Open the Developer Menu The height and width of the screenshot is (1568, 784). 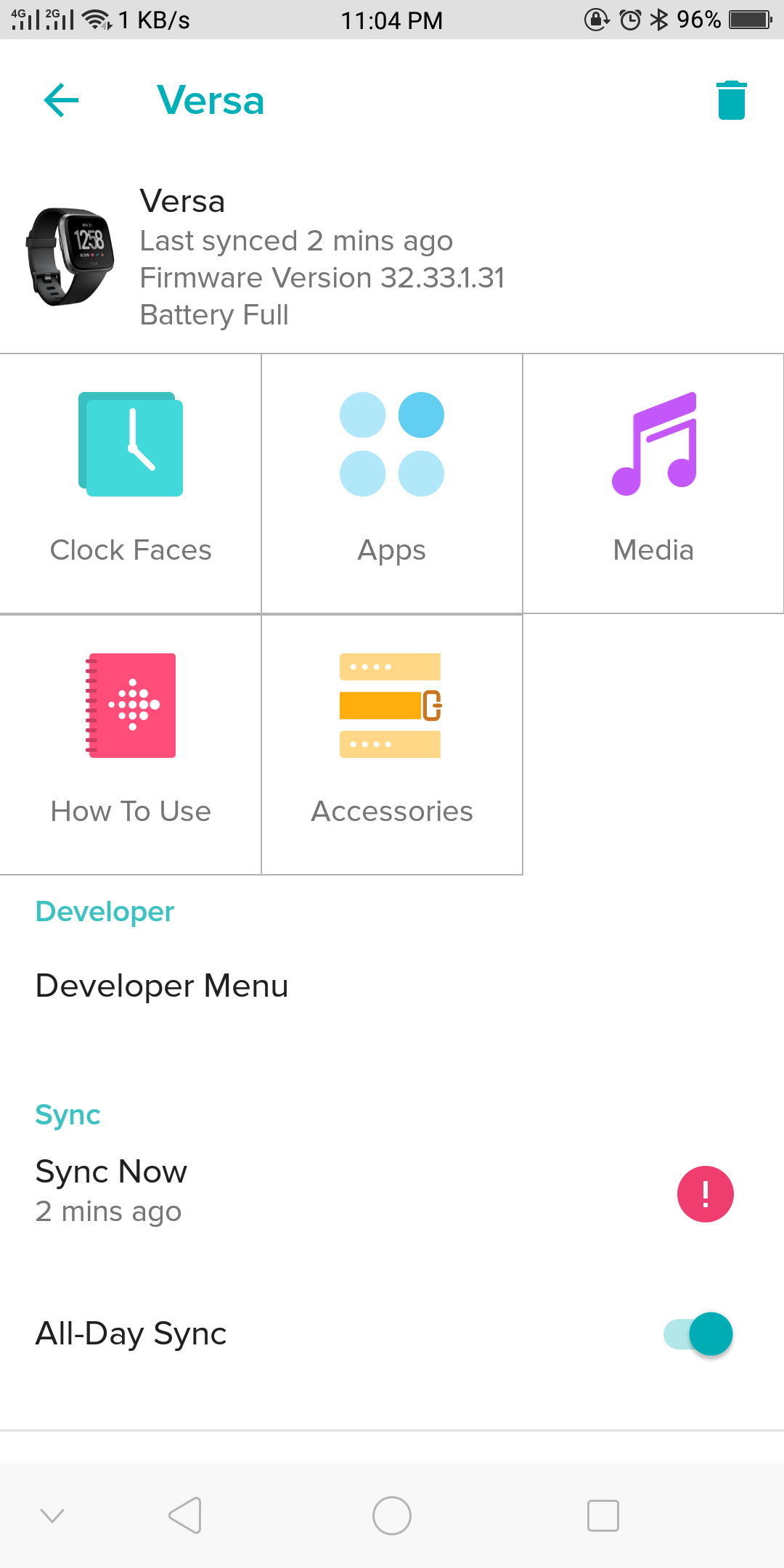(162, 986)
